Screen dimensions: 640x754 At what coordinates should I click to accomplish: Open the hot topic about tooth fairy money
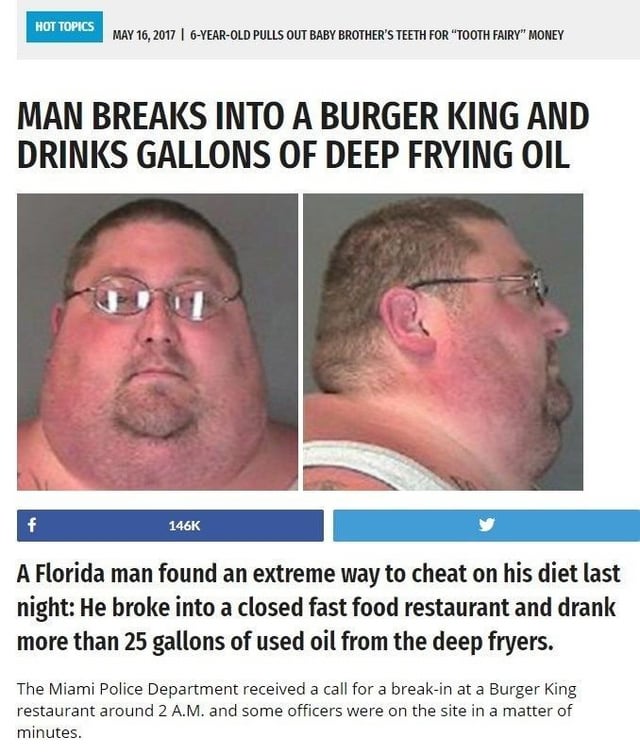376,35
